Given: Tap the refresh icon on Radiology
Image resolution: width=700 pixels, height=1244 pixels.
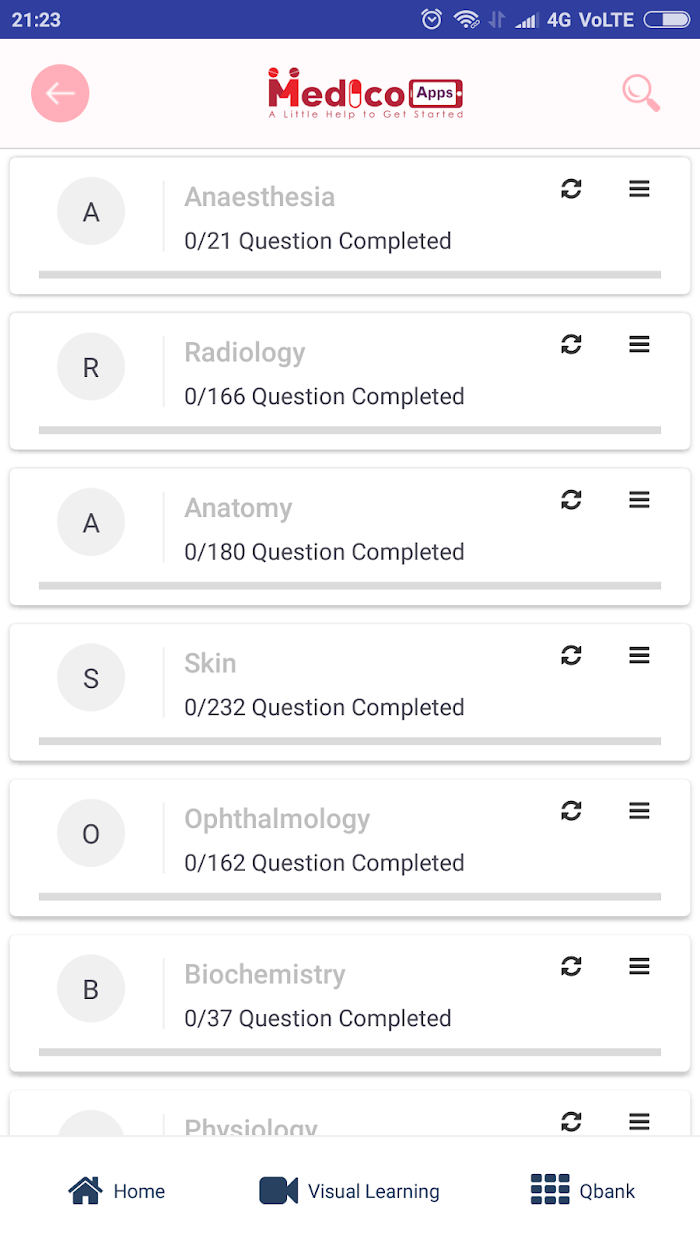Looking at the screenshot, I should point(571,344).
